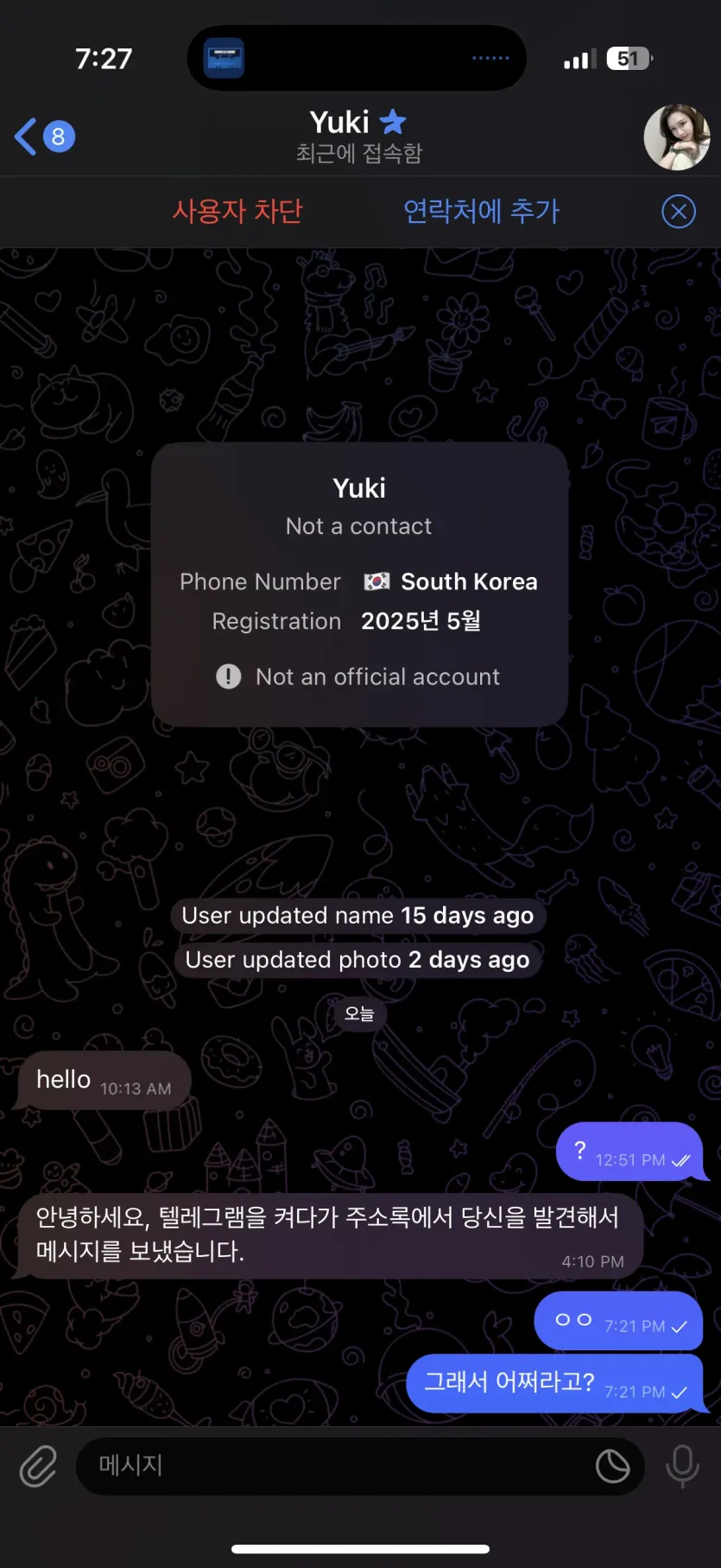This screenshot has width=721, height=1568.
Task: Open the attachment paperclip
Action: (x=38, y=1466)
